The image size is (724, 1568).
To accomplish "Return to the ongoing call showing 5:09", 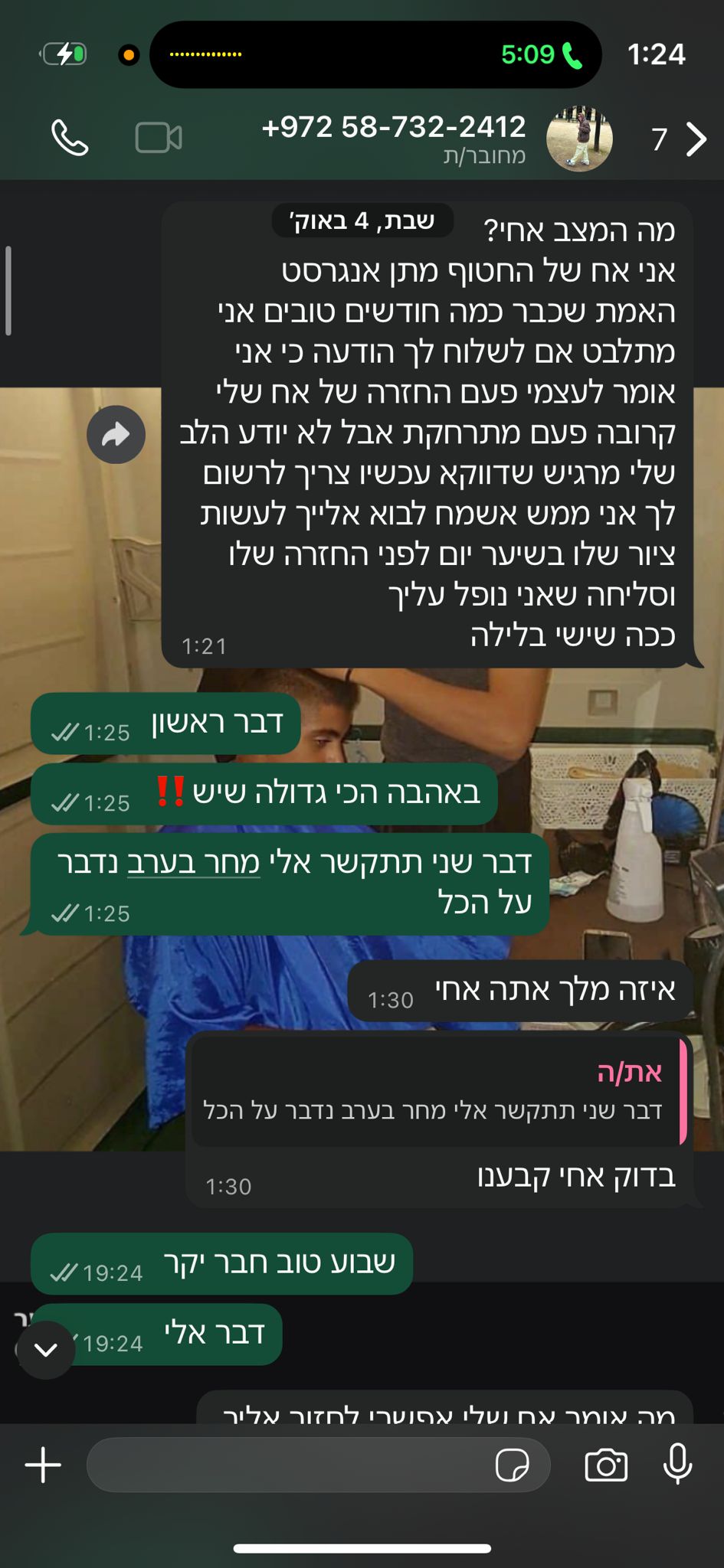I will pyautogui.click(x=540, y=54).
